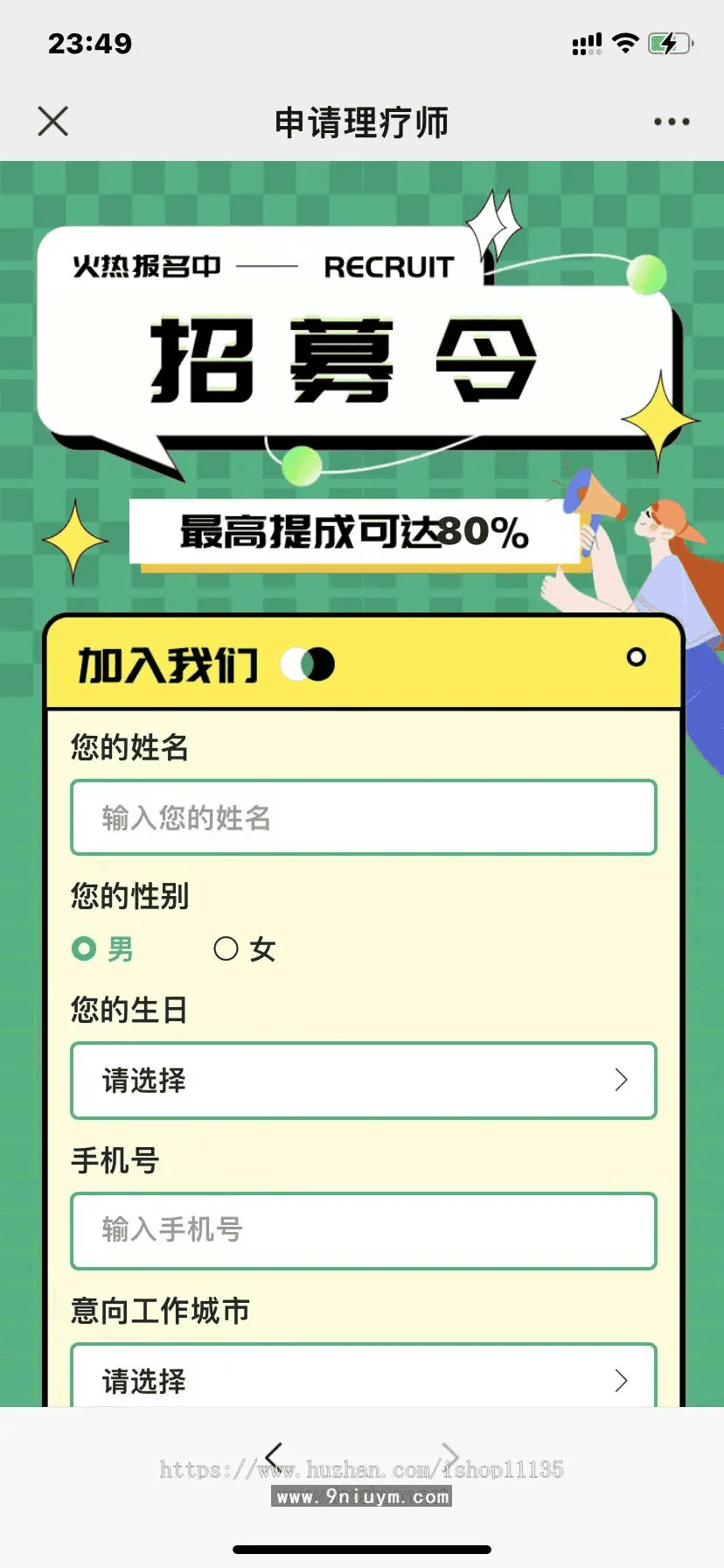Tap the 输入您的姓名 name field
Viewport: 724px width, 1568px height.
pos(363,817)
